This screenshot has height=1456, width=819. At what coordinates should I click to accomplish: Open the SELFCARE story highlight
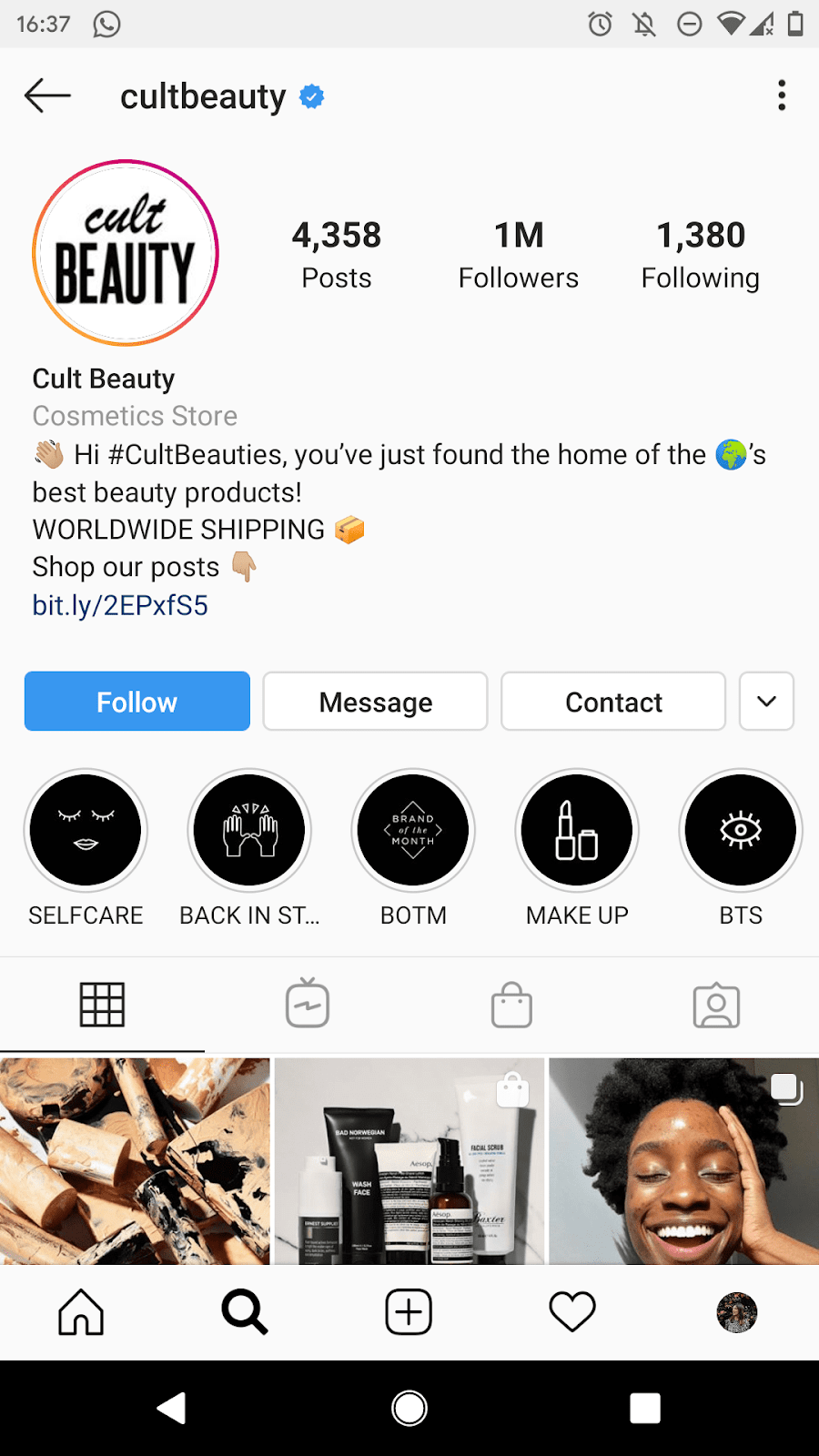click(86, 830)
